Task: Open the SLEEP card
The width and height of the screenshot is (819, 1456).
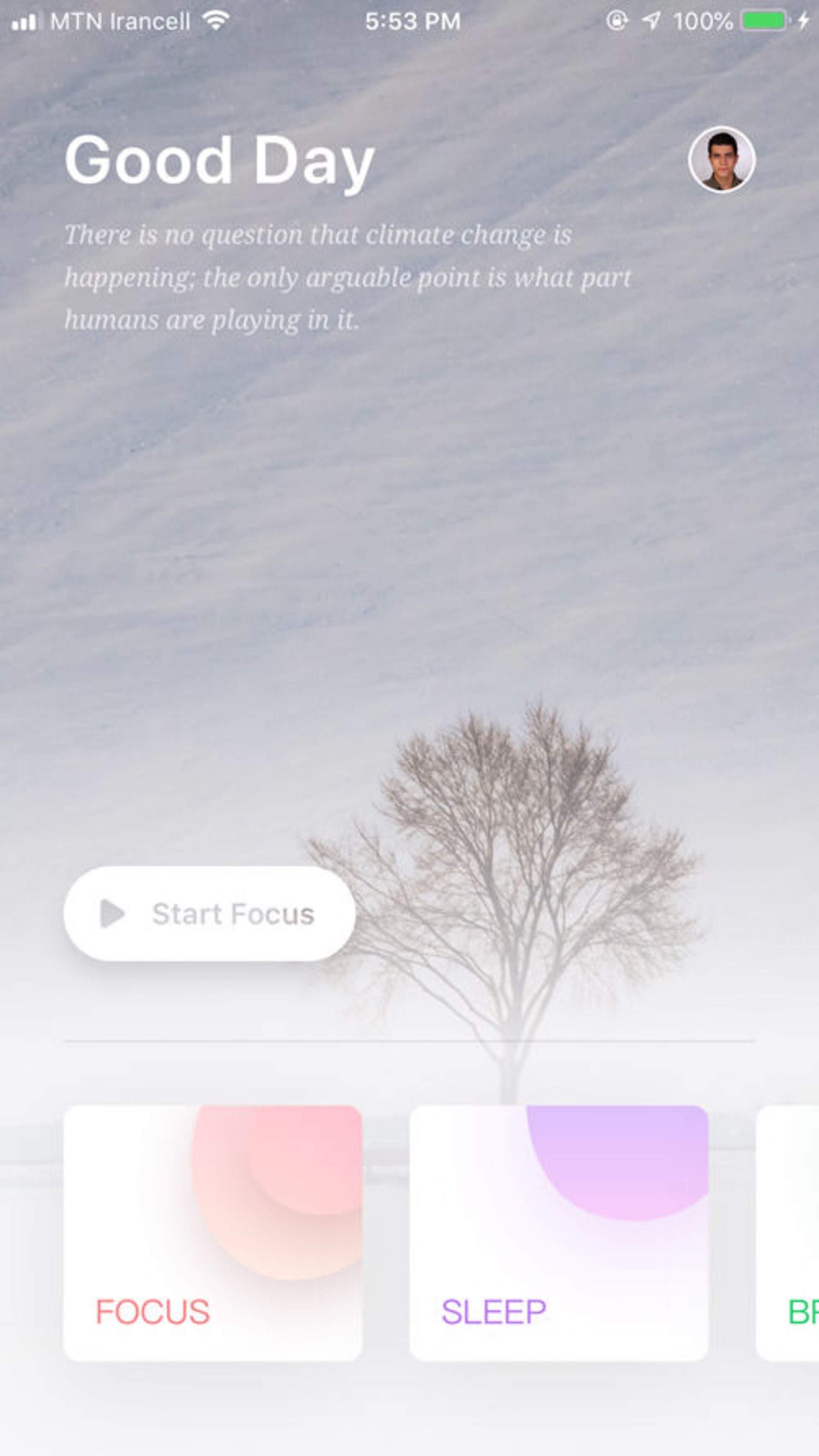Action: click(x=558, y=1233)
